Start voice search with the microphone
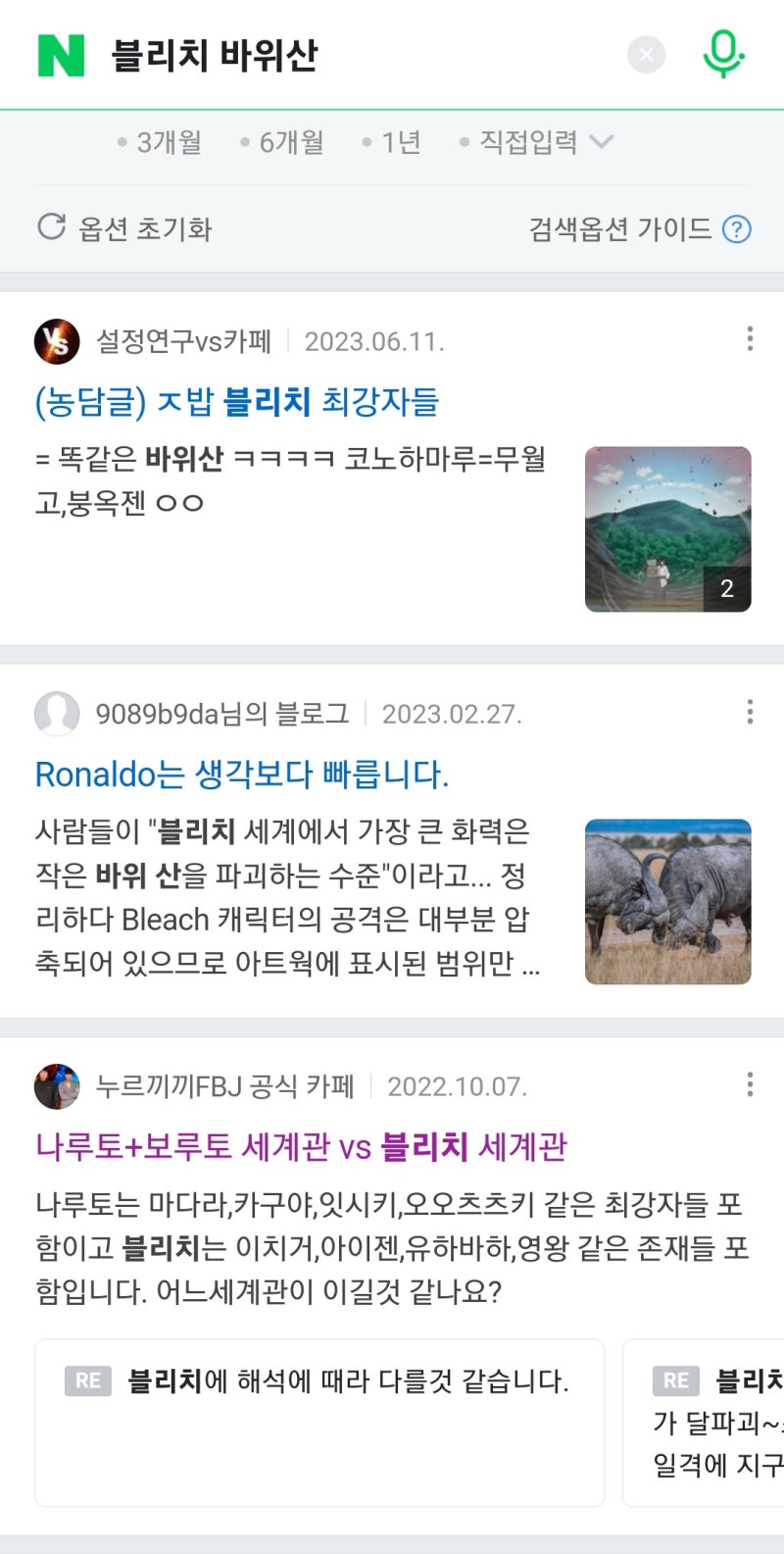The width and height of the screenshot is (784, 1554). pos(723,53)
